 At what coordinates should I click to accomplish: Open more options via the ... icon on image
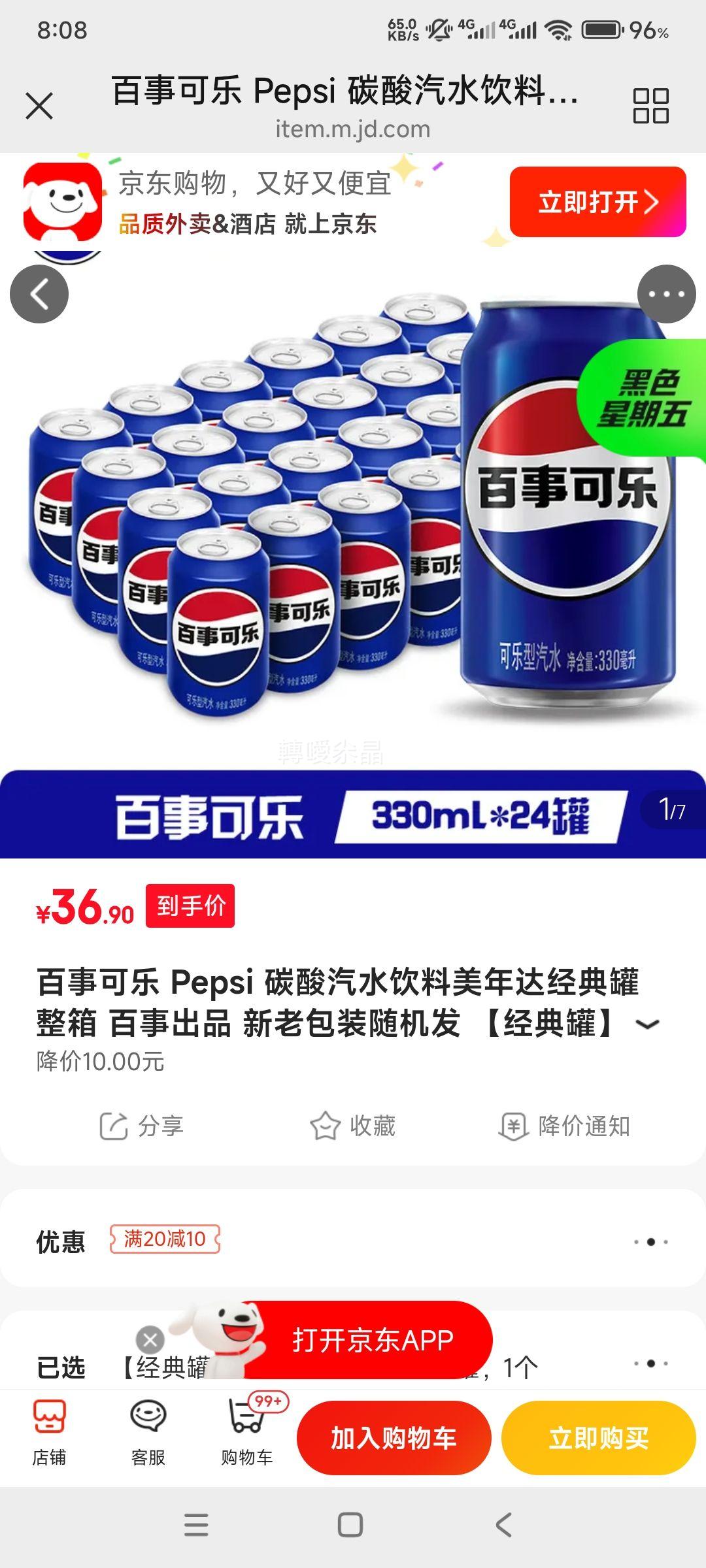click(x=665, y=293)
